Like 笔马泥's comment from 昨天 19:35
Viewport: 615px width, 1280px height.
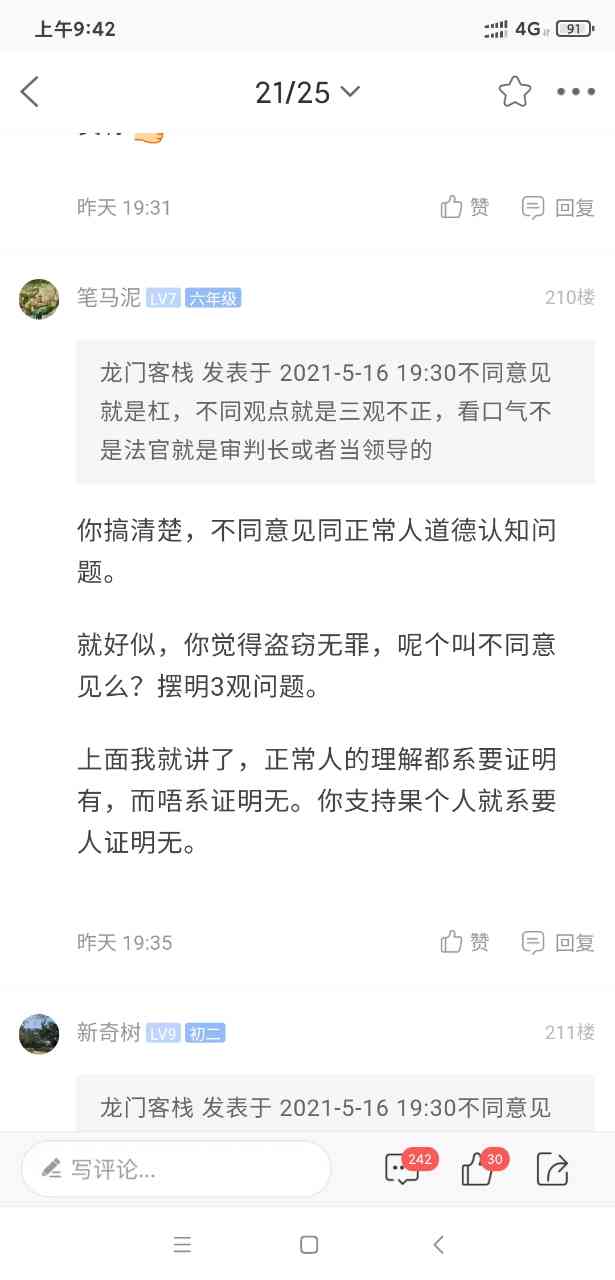pos(465,942)
